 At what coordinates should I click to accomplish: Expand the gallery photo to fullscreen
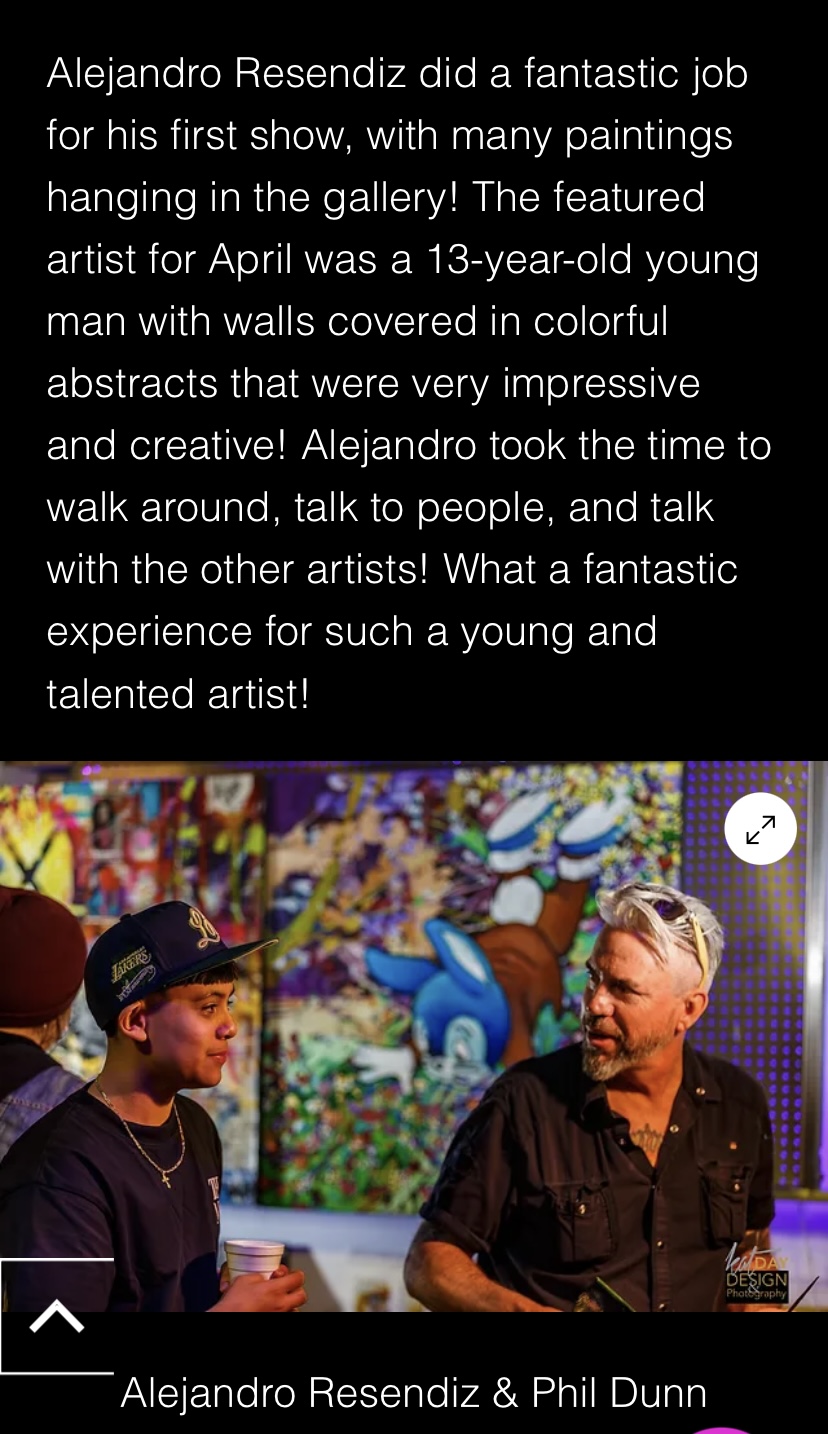pos(760,829)
